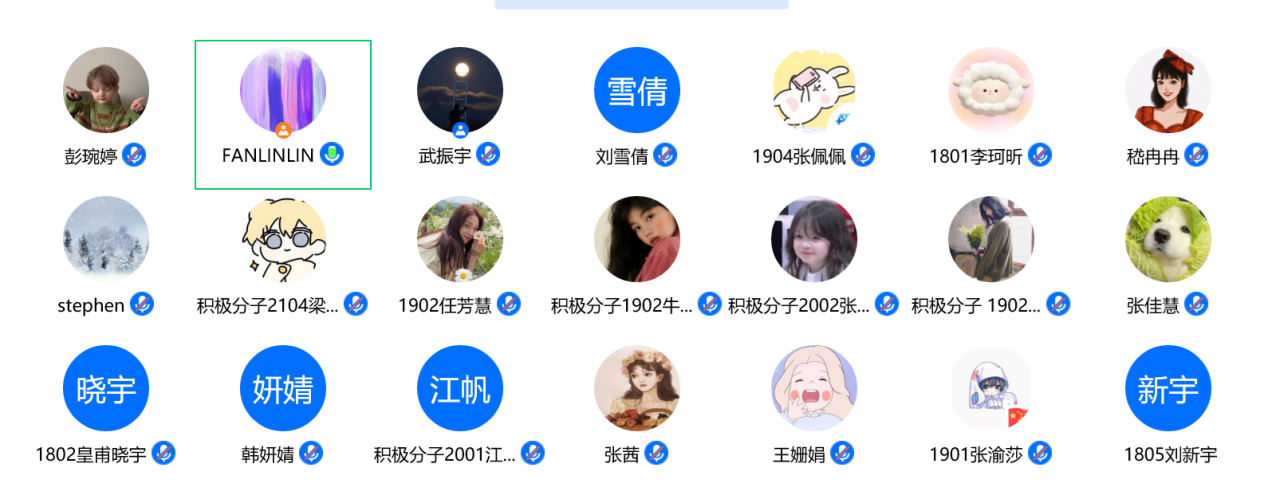Screen dimensions: 1268x499
Task: Tap participant 张茜
Action: tap(637, 388)
